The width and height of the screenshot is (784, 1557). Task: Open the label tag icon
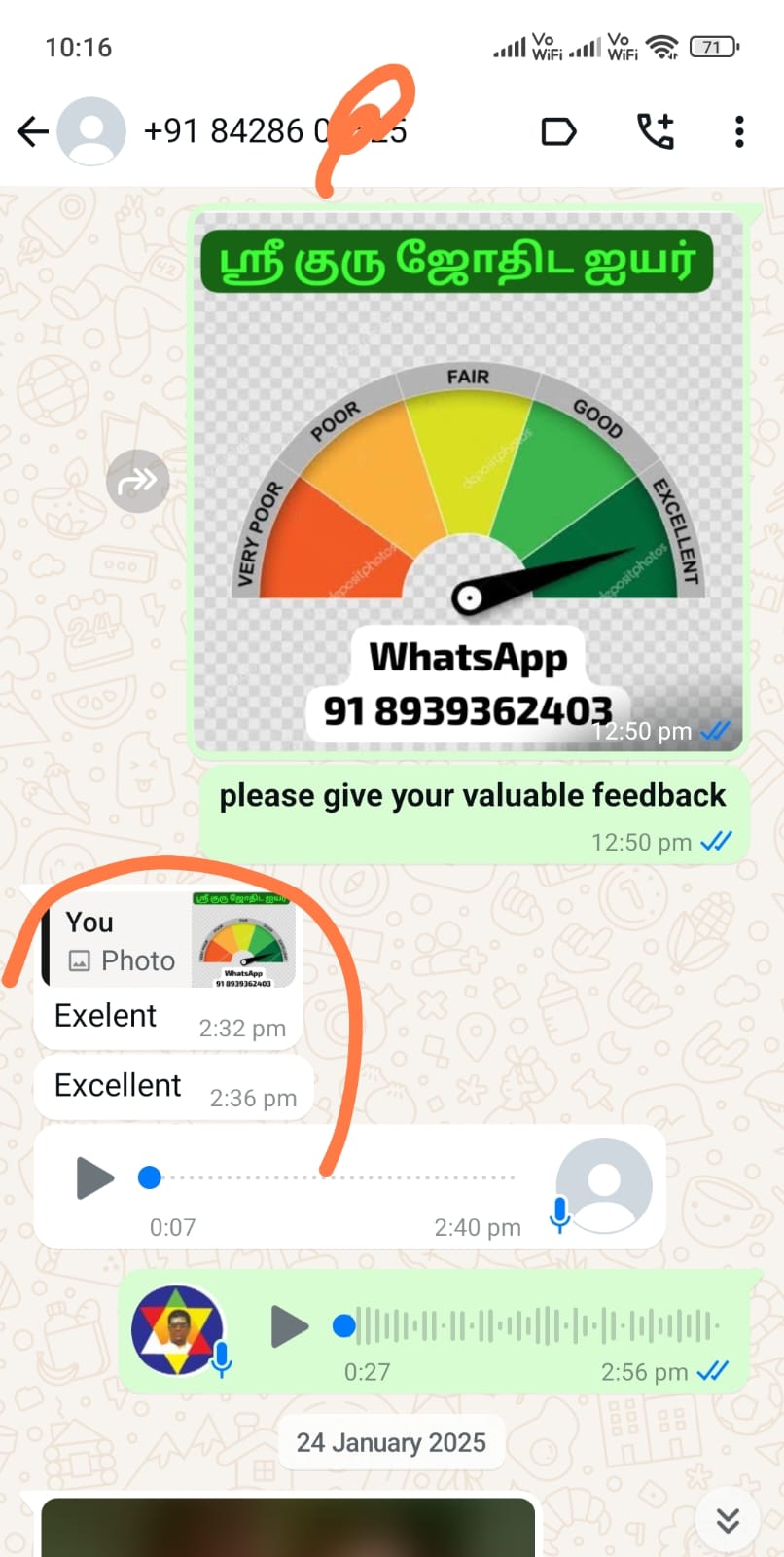pos(558,131)
